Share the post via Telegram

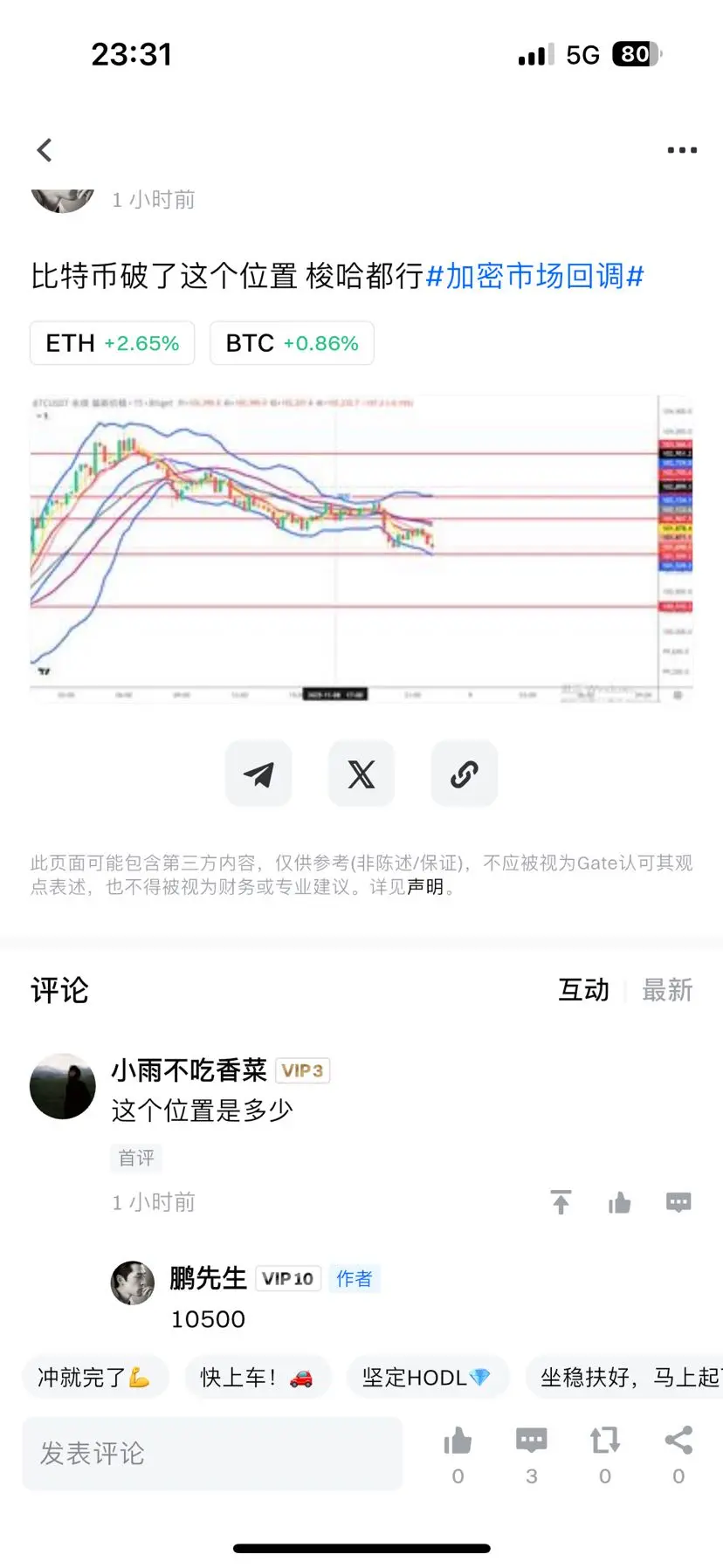click(x=258, y=774)
